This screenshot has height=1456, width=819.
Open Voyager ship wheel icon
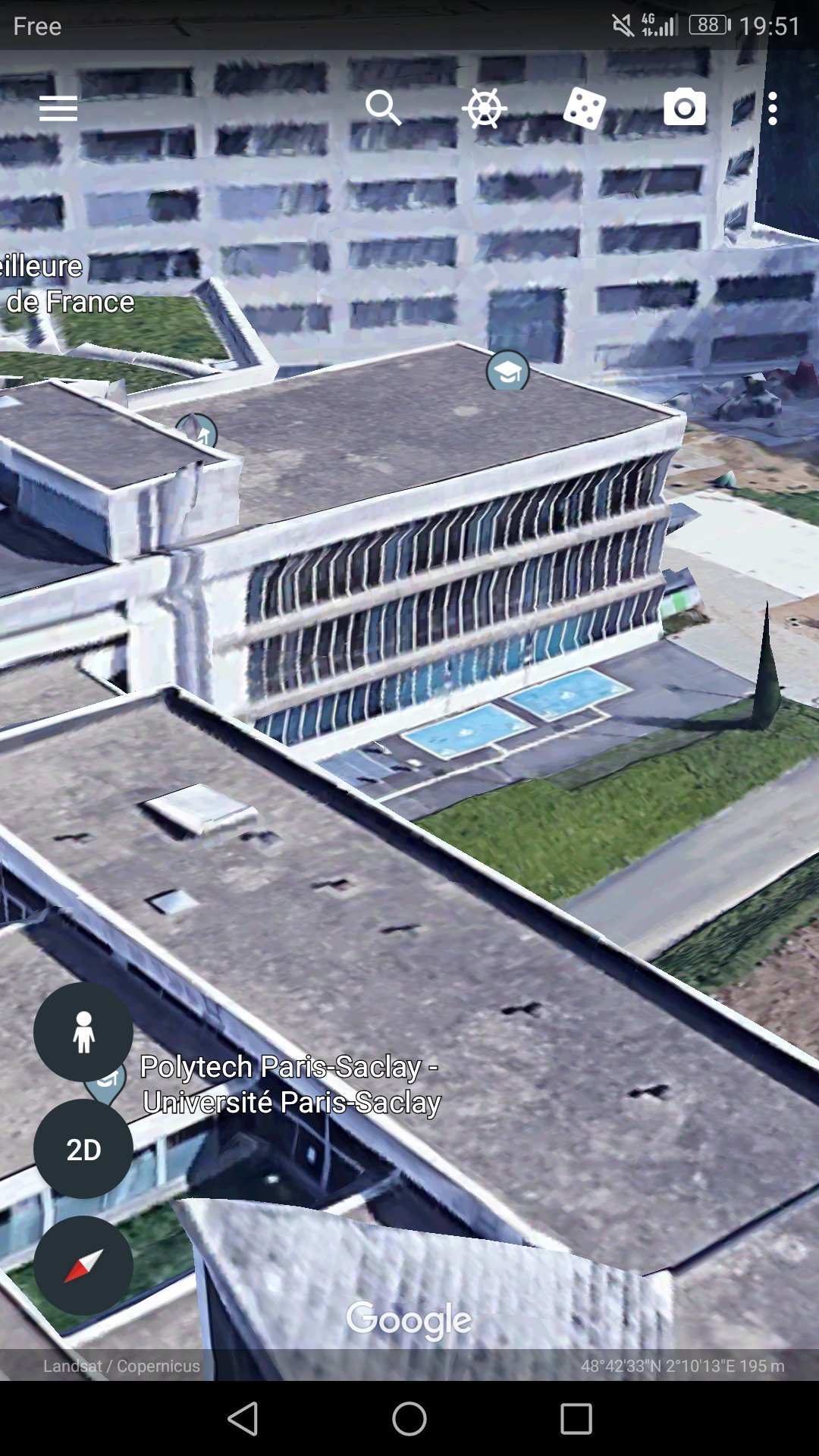[x=485, y=108]
